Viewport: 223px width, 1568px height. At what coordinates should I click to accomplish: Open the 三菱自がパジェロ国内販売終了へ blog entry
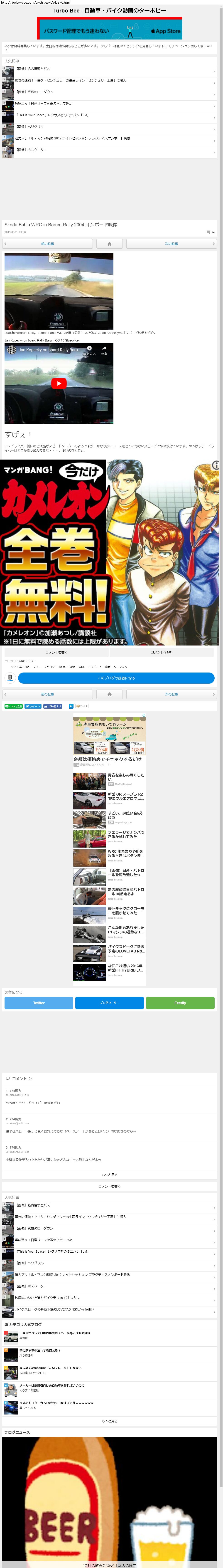click(55, 1332)
